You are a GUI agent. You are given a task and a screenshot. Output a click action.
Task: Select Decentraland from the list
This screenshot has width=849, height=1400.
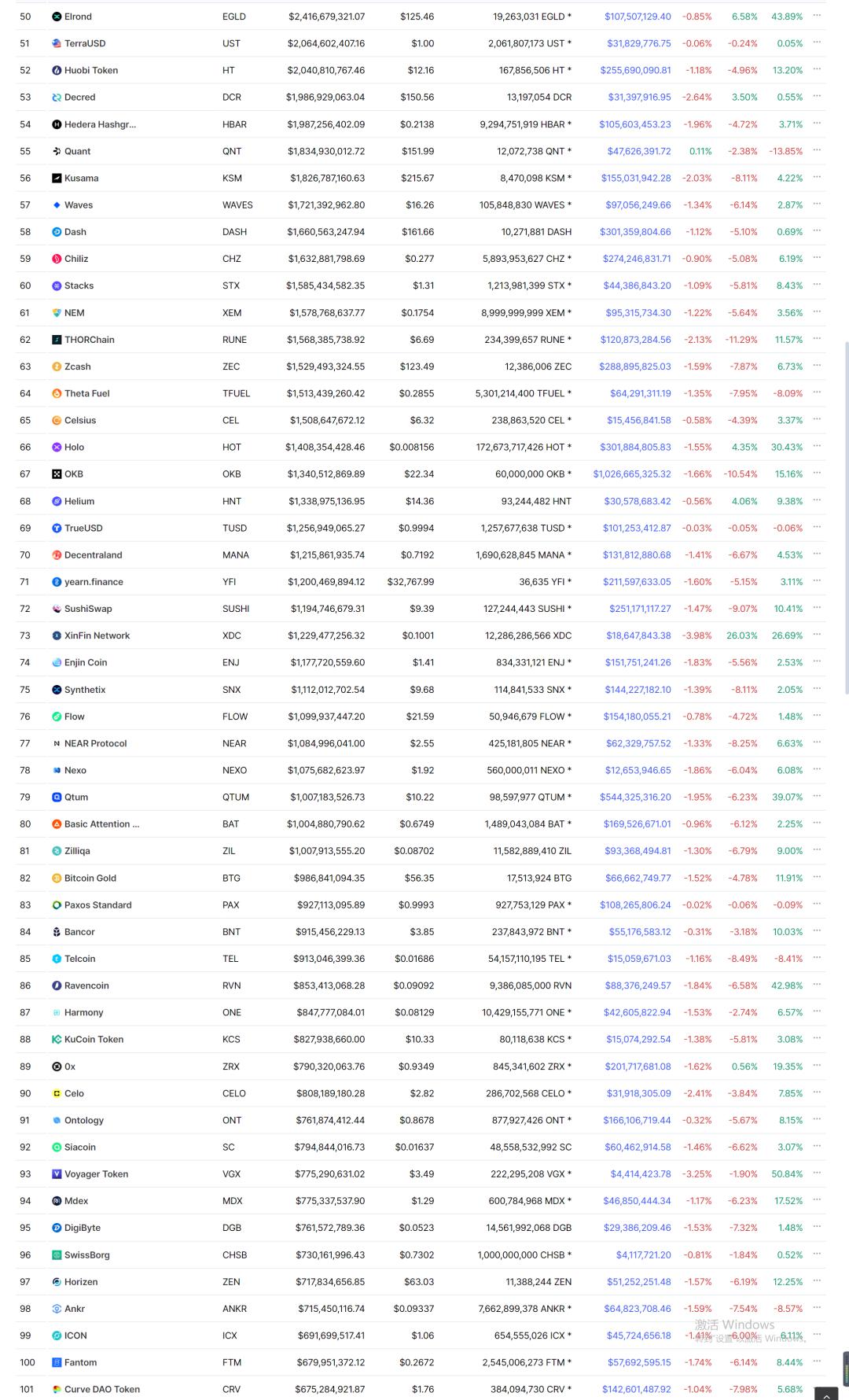[x=93, y=554]
